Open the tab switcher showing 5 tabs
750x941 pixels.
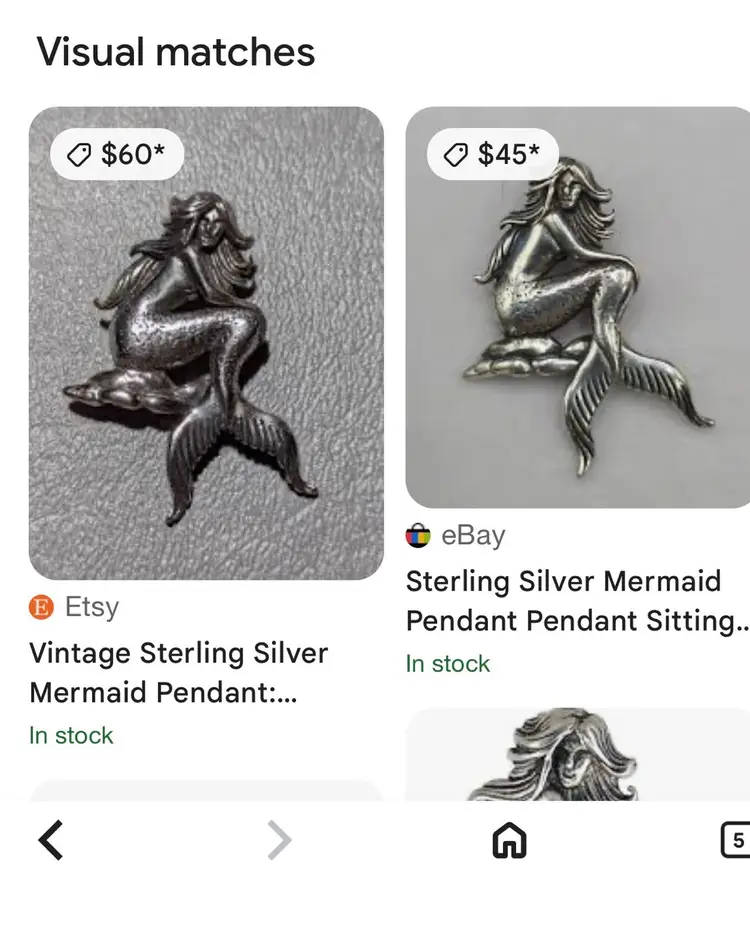(x=736, y=841)
